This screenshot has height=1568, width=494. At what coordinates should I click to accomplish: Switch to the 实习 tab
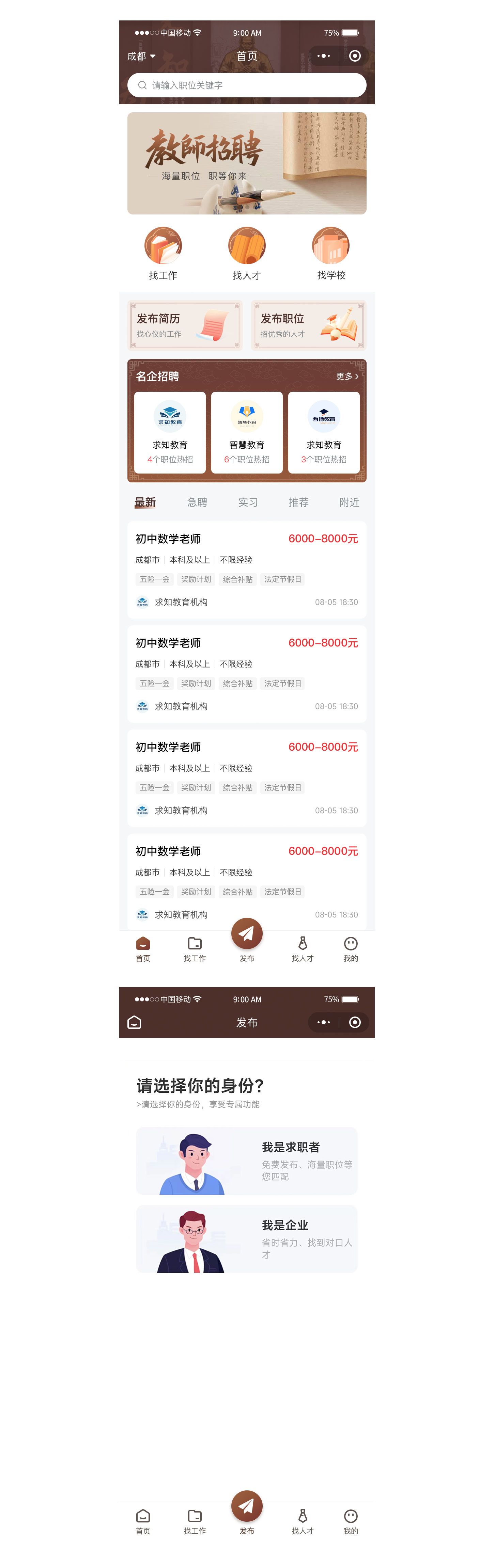248,502
